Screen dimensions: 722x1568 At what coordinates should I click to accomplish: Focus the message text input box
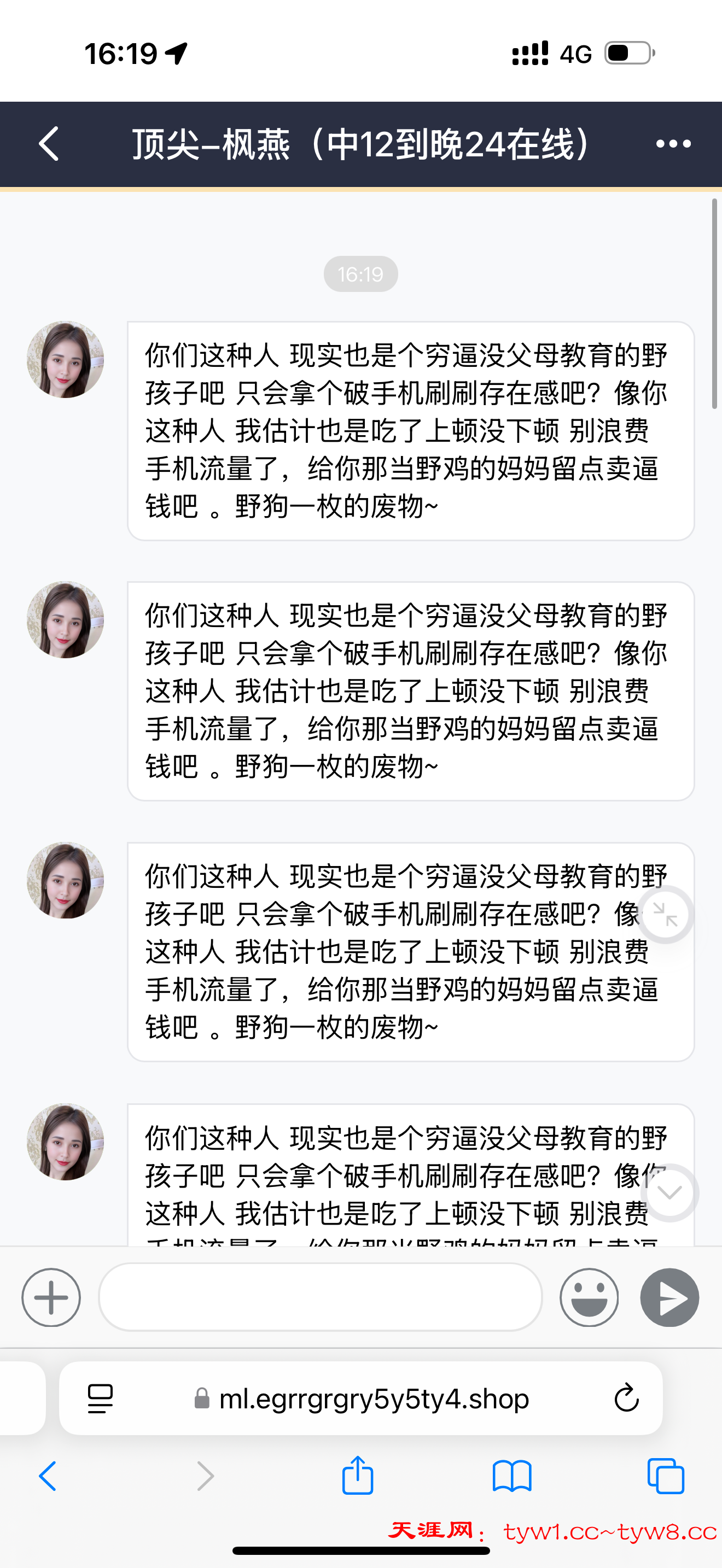point(320,1297)
